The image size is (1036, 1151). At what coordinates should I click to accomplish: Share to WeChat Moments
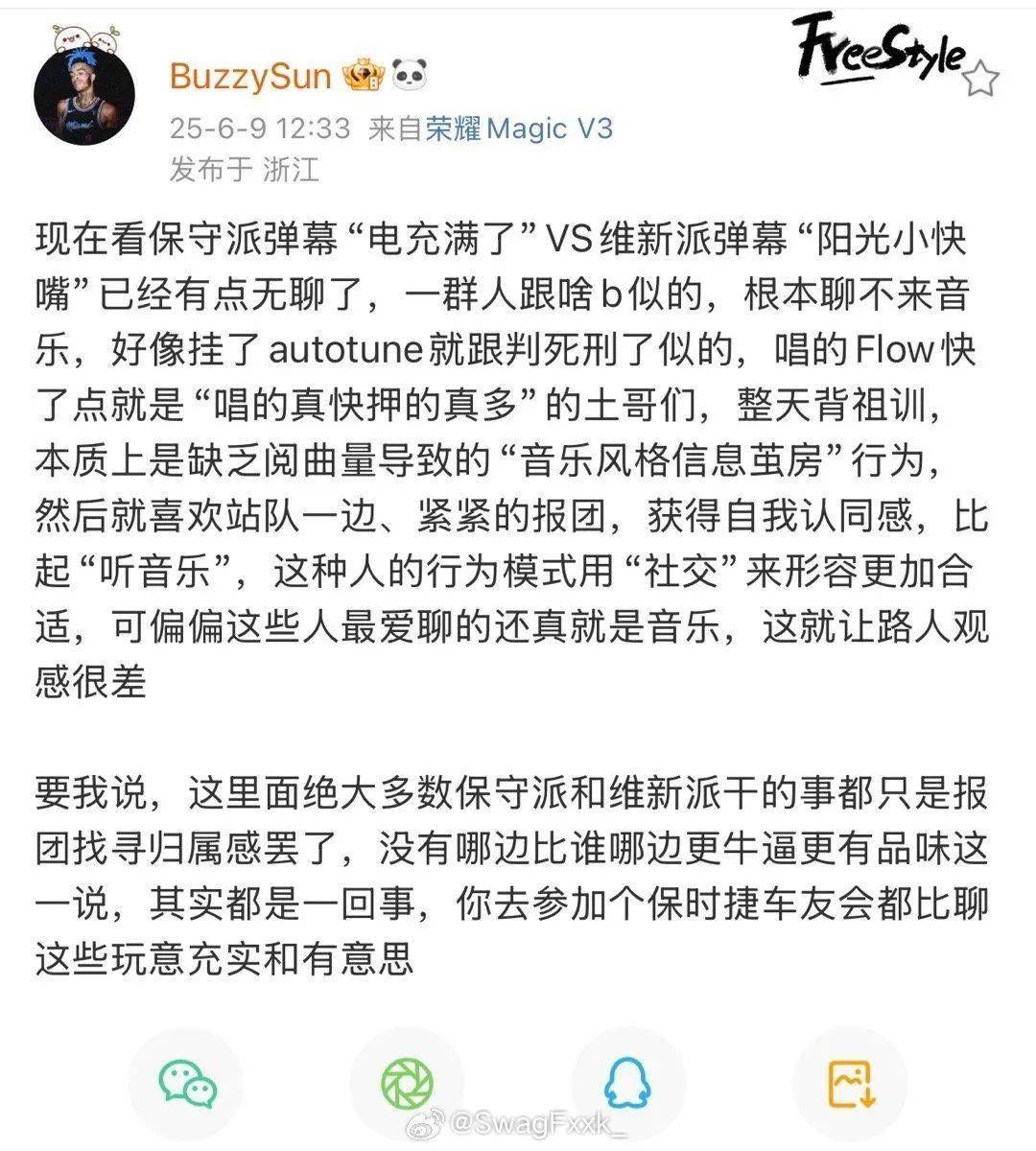pyautogui.click(x=408, y=1084)
